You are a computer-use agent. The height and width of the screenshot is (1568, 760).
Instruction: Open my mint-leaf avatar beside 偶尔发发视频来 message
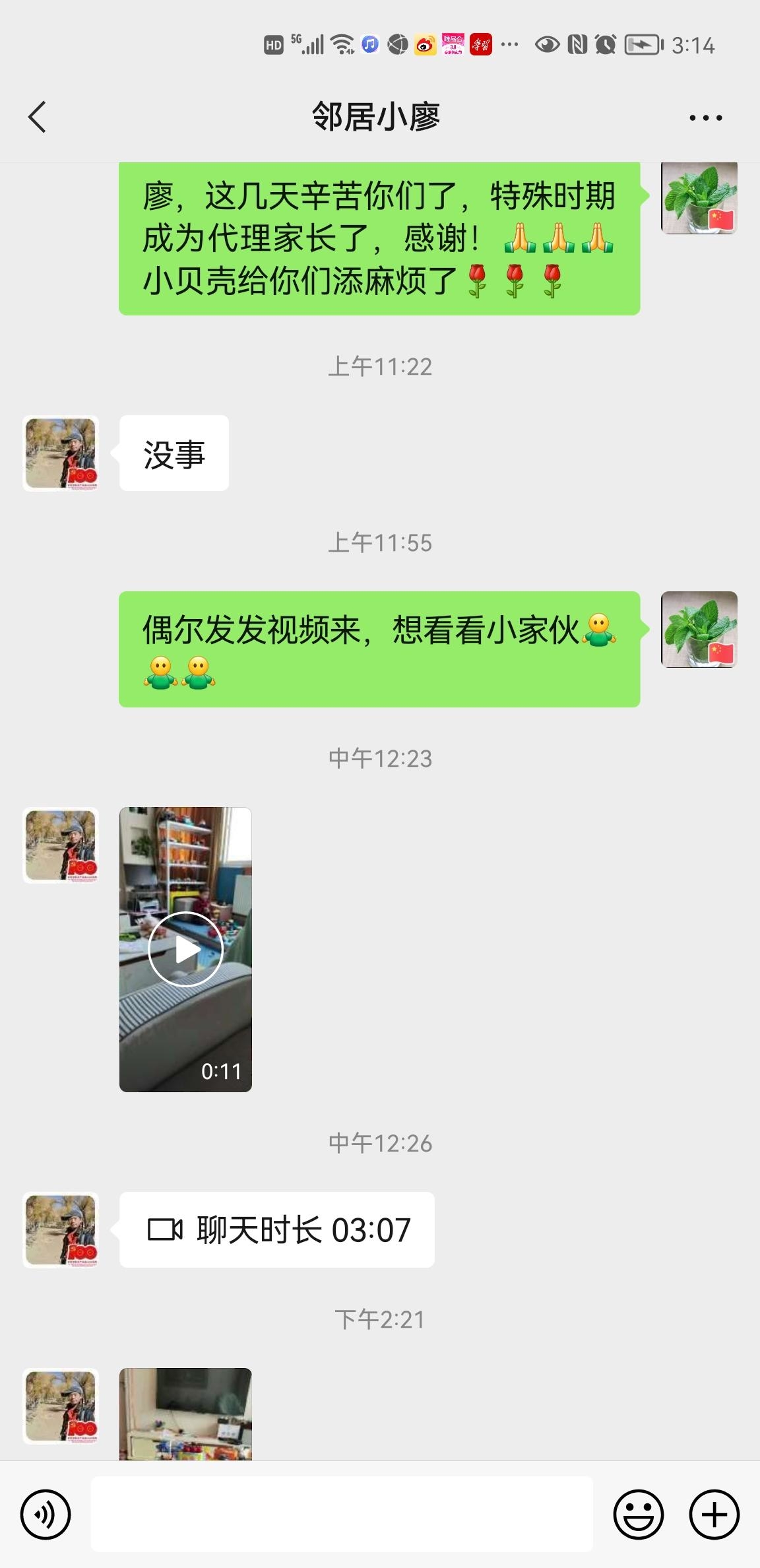699,630
